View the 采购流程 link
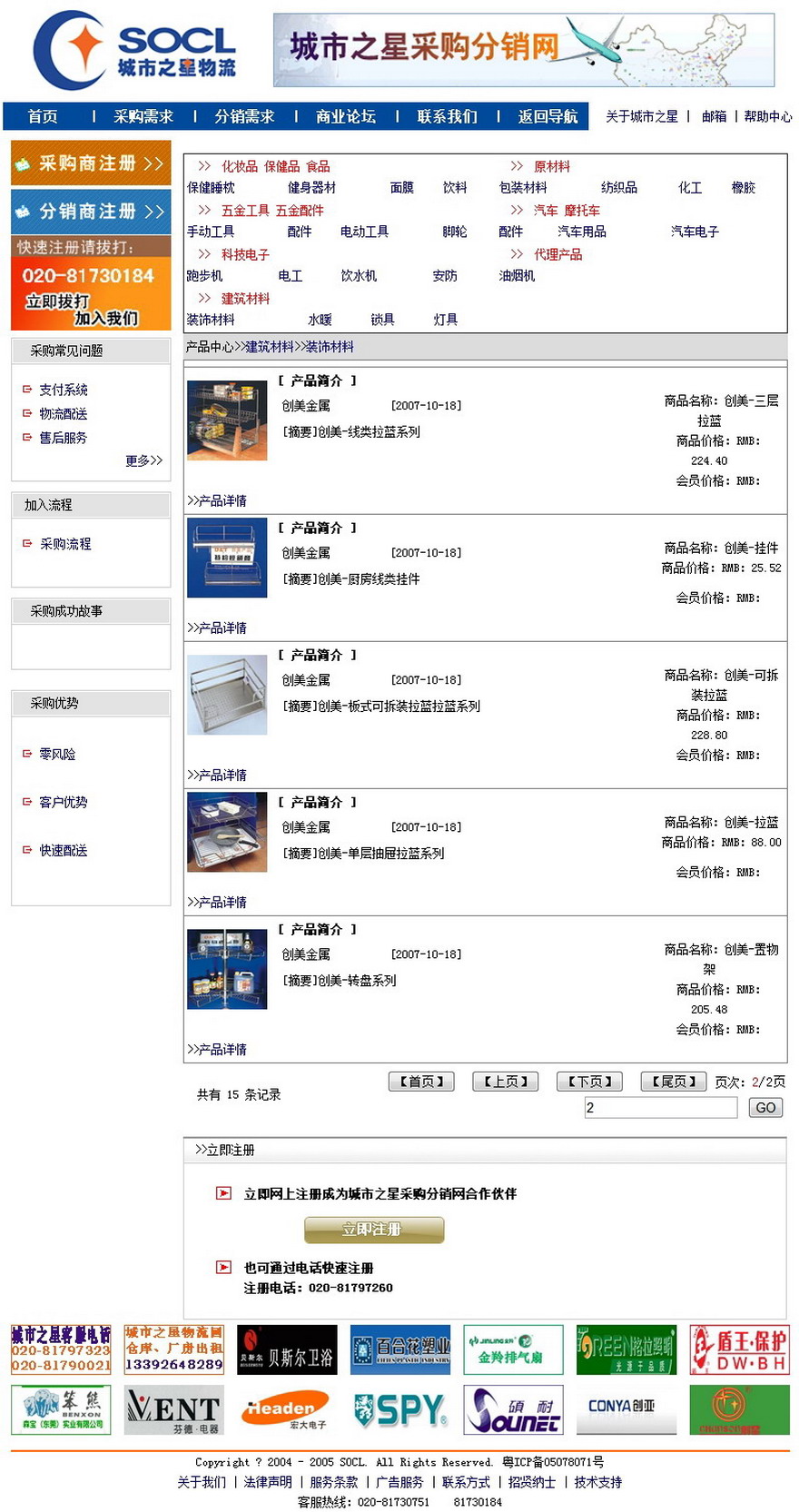The image size is (799, 1512). point(65,544)
